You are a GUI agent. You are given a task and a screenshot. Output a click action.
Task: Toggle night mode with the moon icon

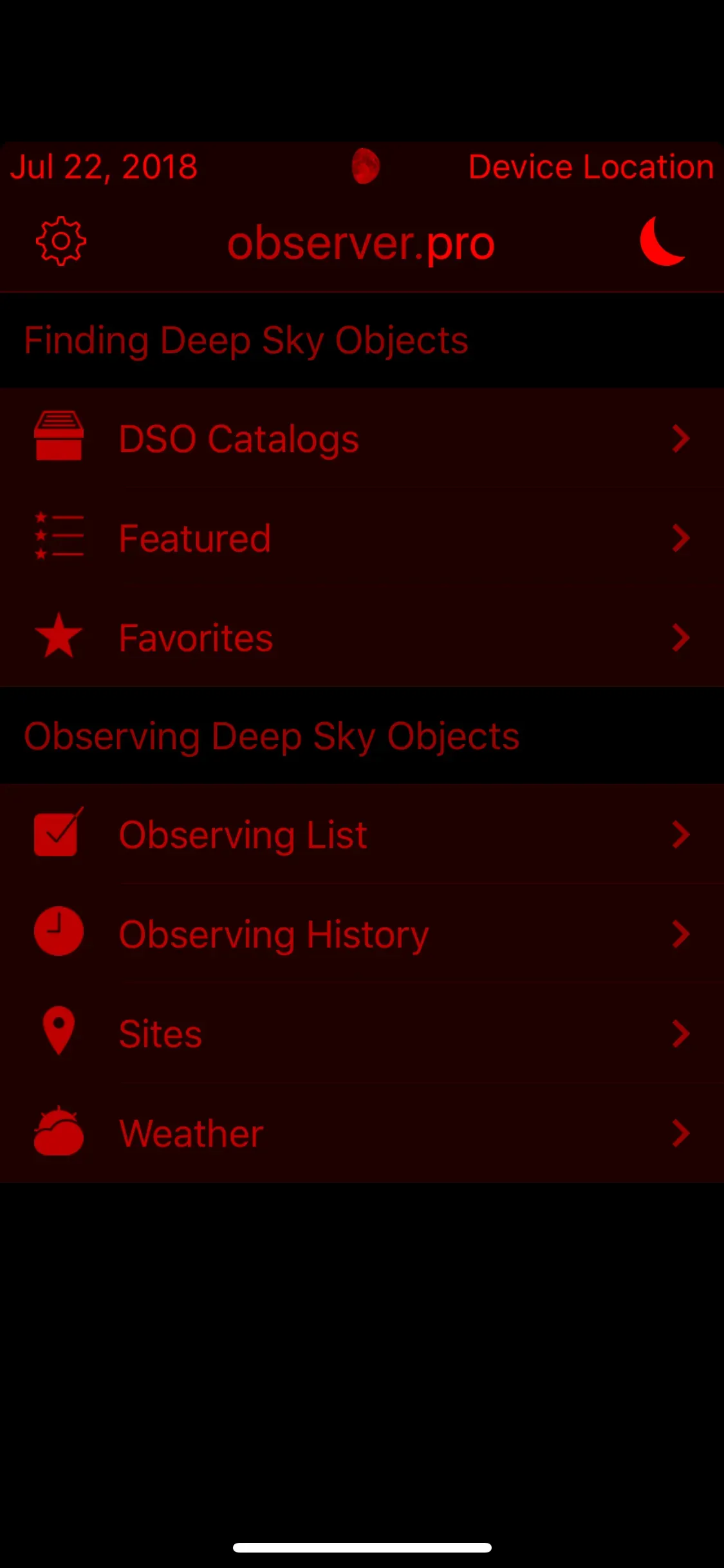coord(662,241)
